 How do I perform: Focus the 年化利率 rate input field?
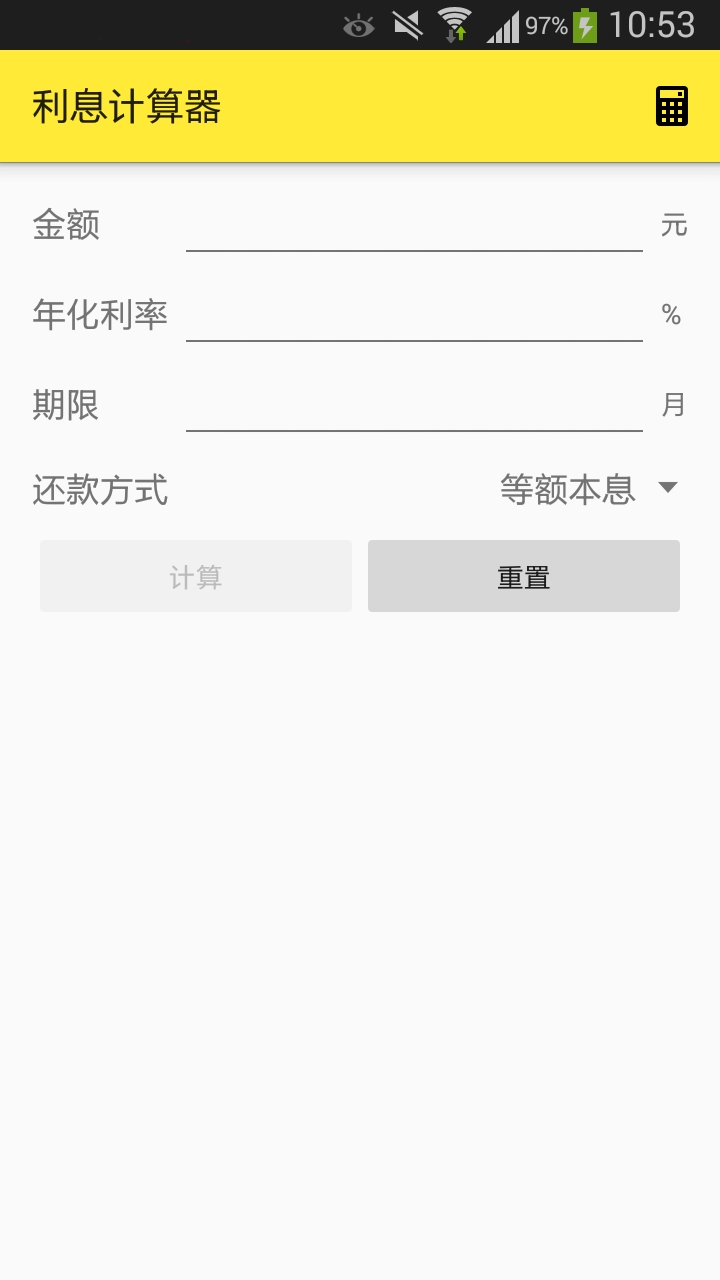pos(414,316)
